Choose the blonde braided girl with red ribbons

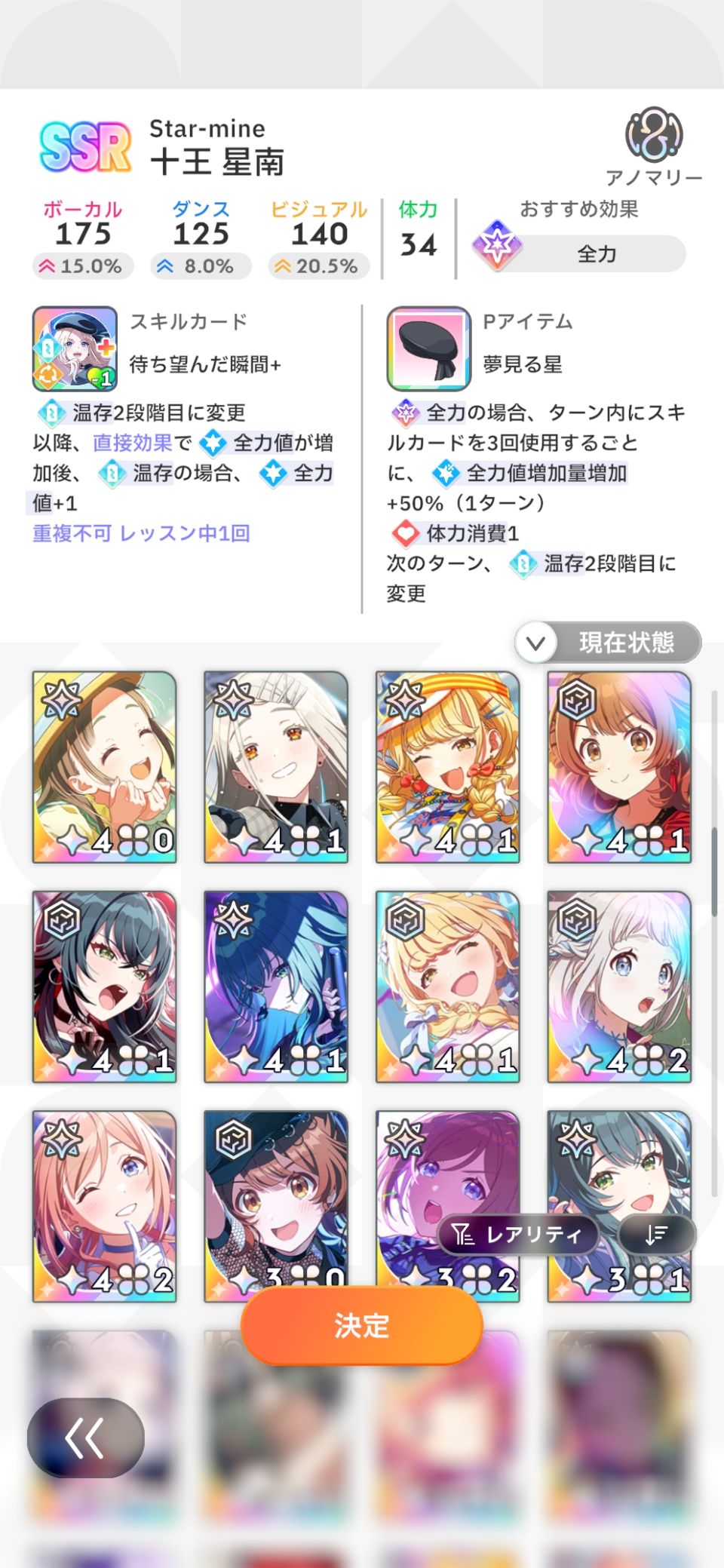(448, 766)
